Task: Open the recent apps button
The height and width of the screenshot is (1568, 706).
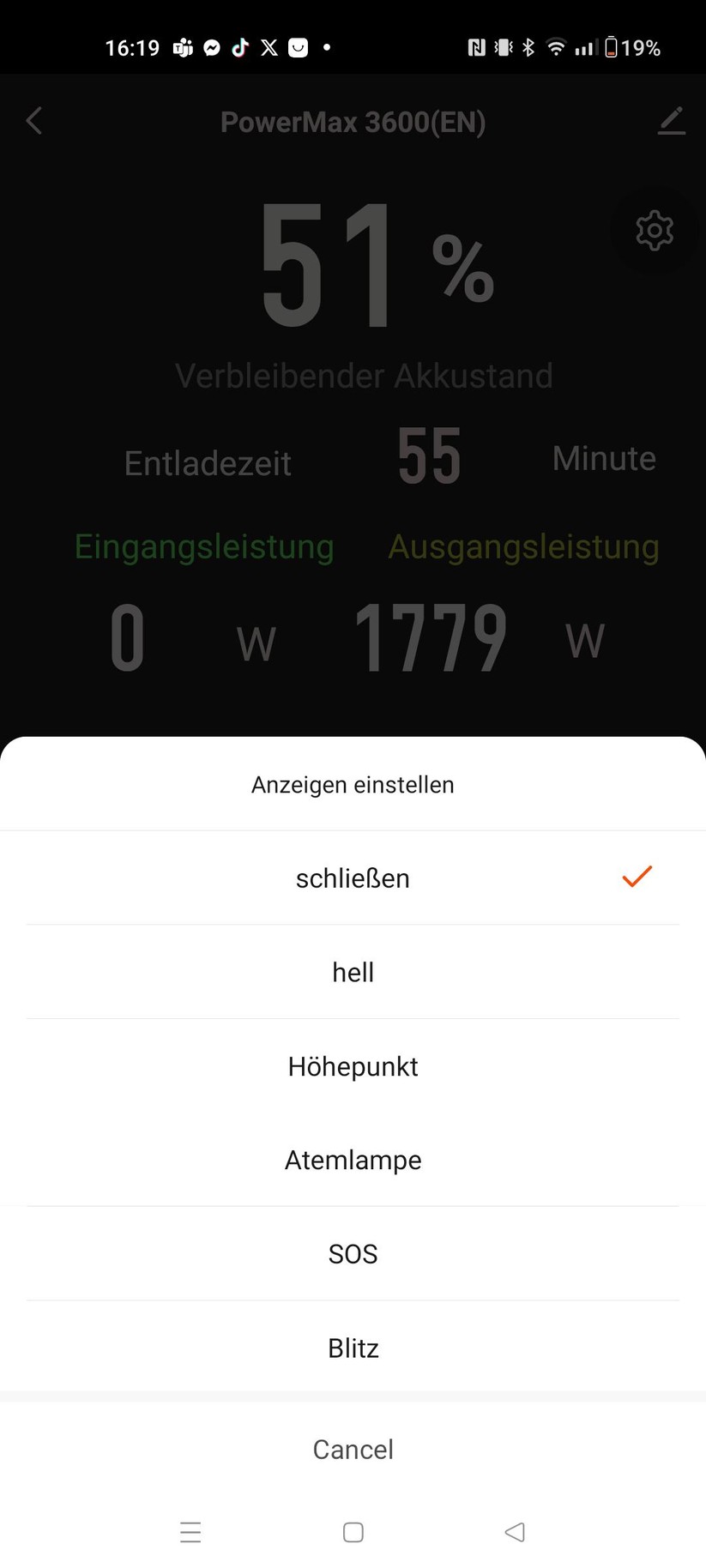Action: tap(190, 1532)
